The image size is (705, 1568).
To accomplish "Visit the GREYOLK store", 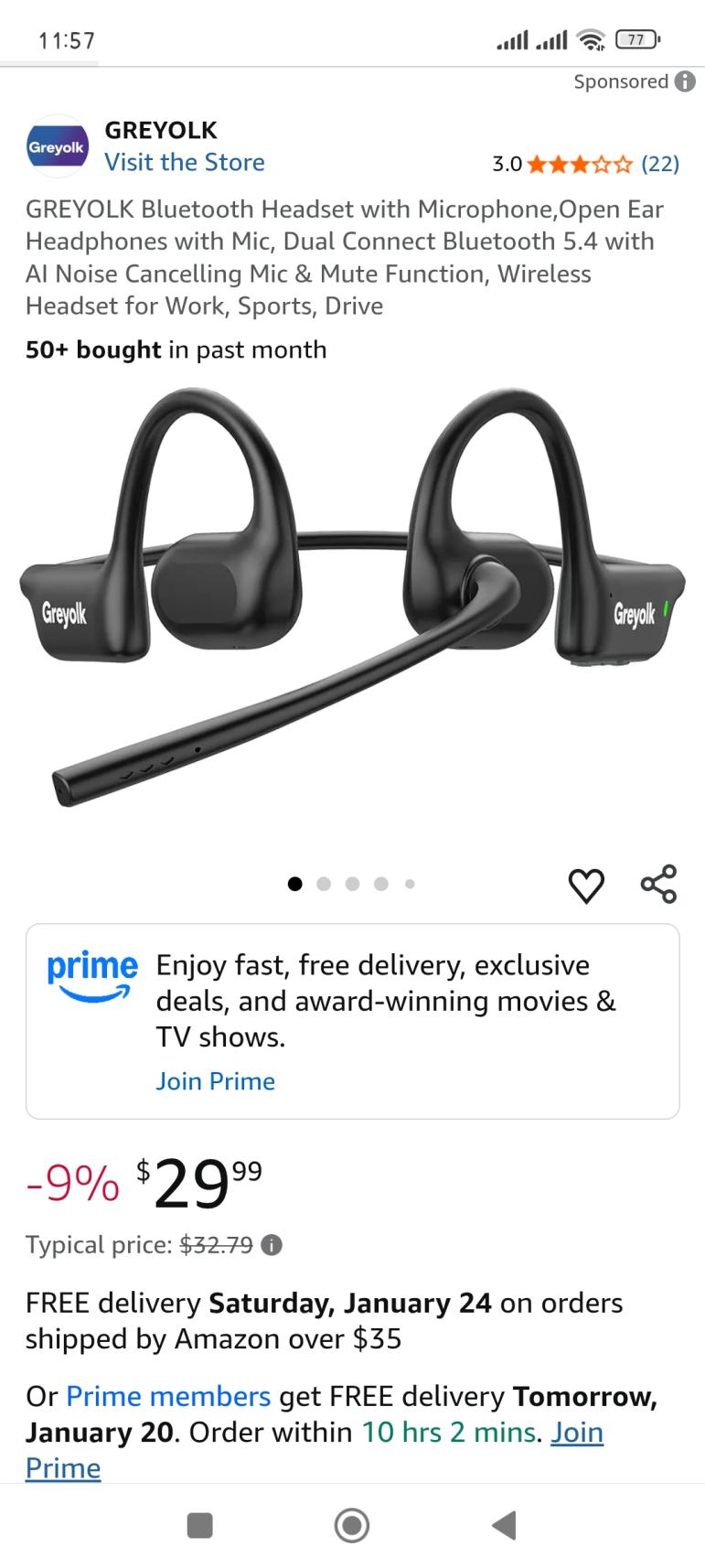I will [x=185, y=162].
